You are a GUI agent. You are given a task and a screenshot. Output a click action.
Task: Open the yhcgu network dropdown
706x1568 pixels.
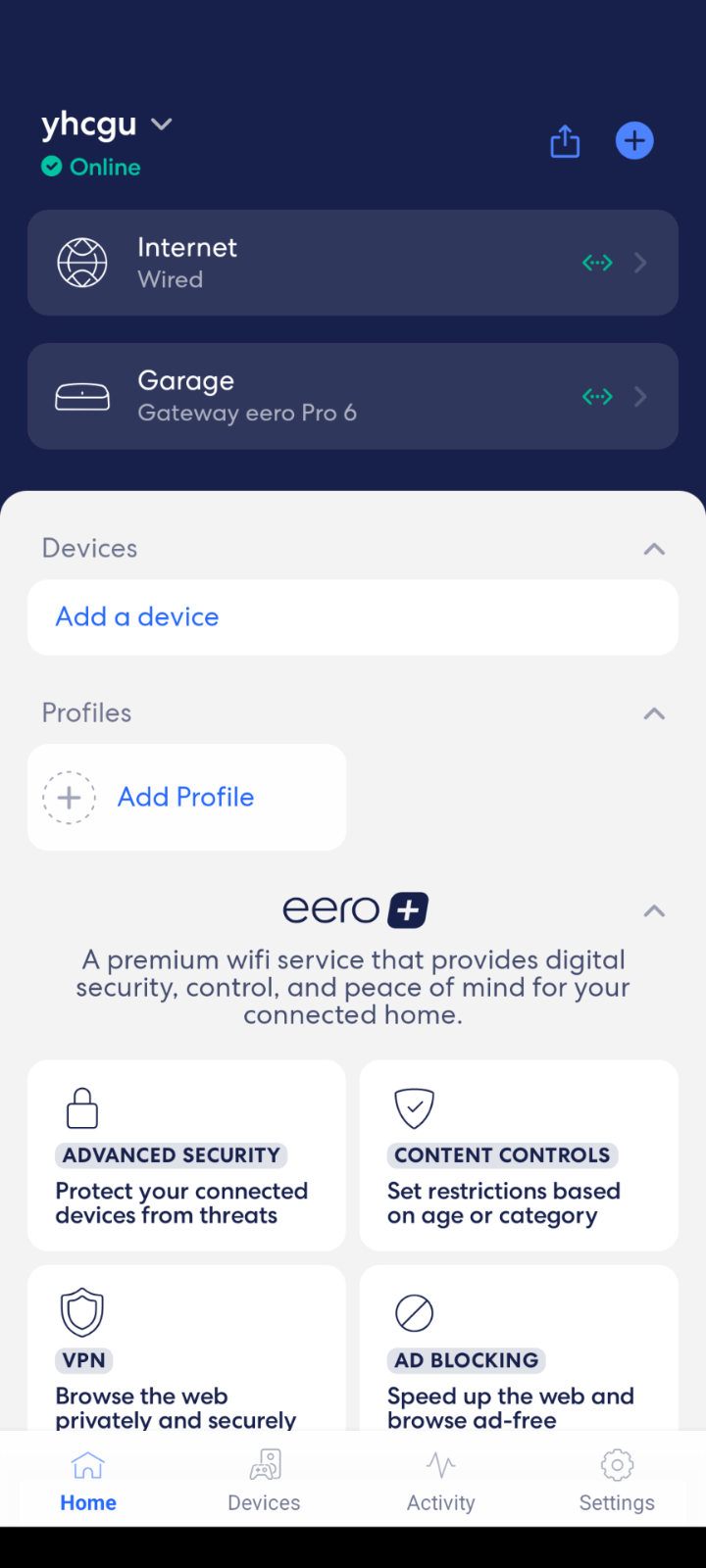pyautogui.click(x=107, y=125)
